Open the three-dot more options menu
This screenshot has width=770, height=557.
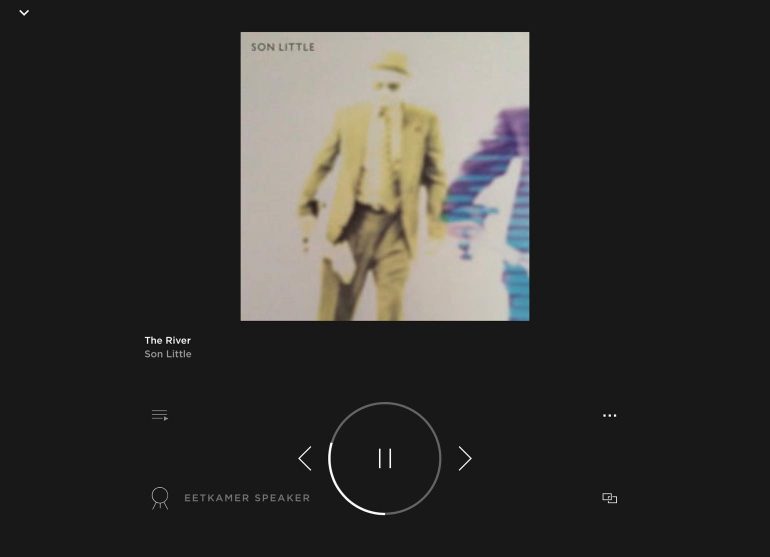(x=609, y=415)
